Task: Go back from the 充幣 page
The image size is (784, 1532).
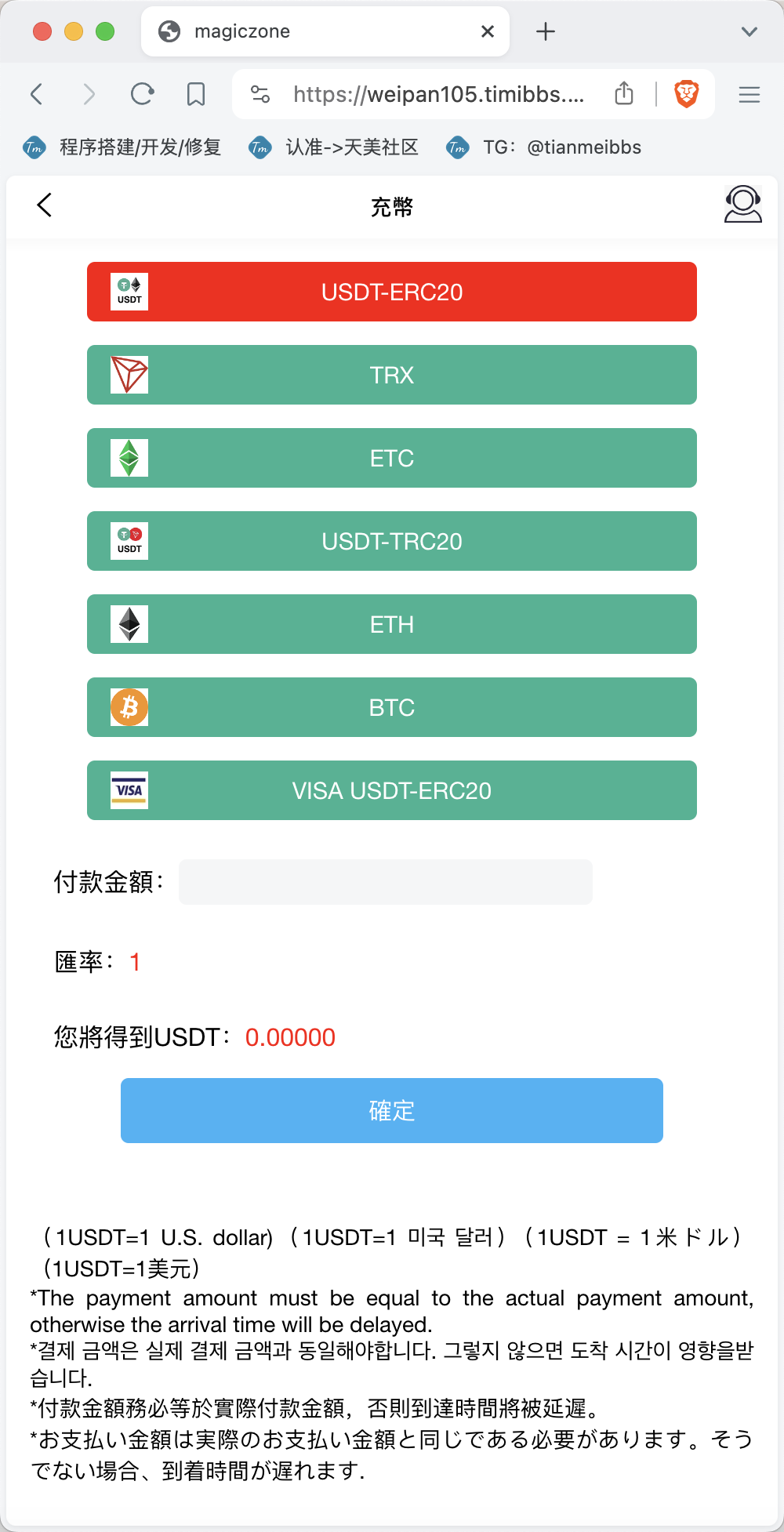Action: (x=45, y=205)
